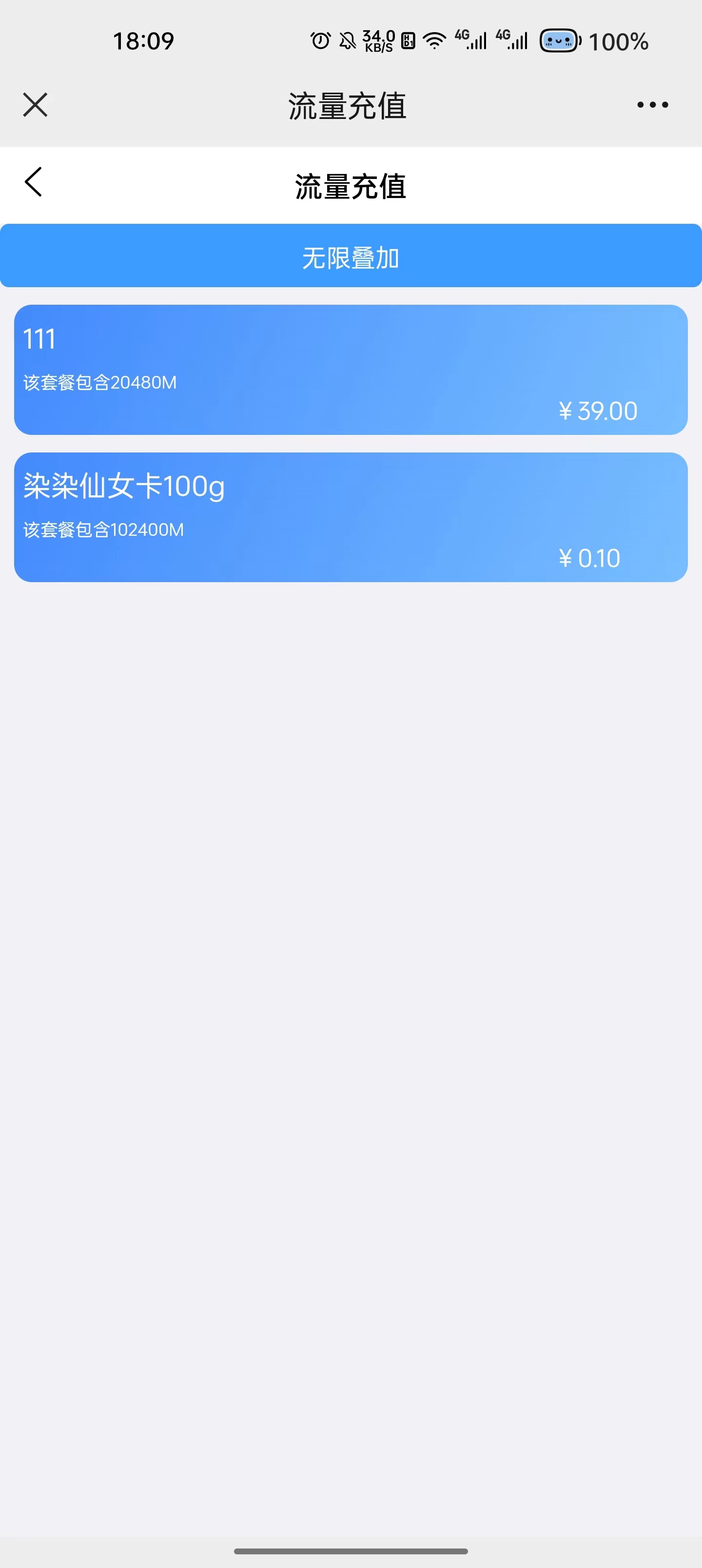Viewport: 702px width, 1568px height.
Task: Go back using the left arrow
Action: click(x=34, y=182)
